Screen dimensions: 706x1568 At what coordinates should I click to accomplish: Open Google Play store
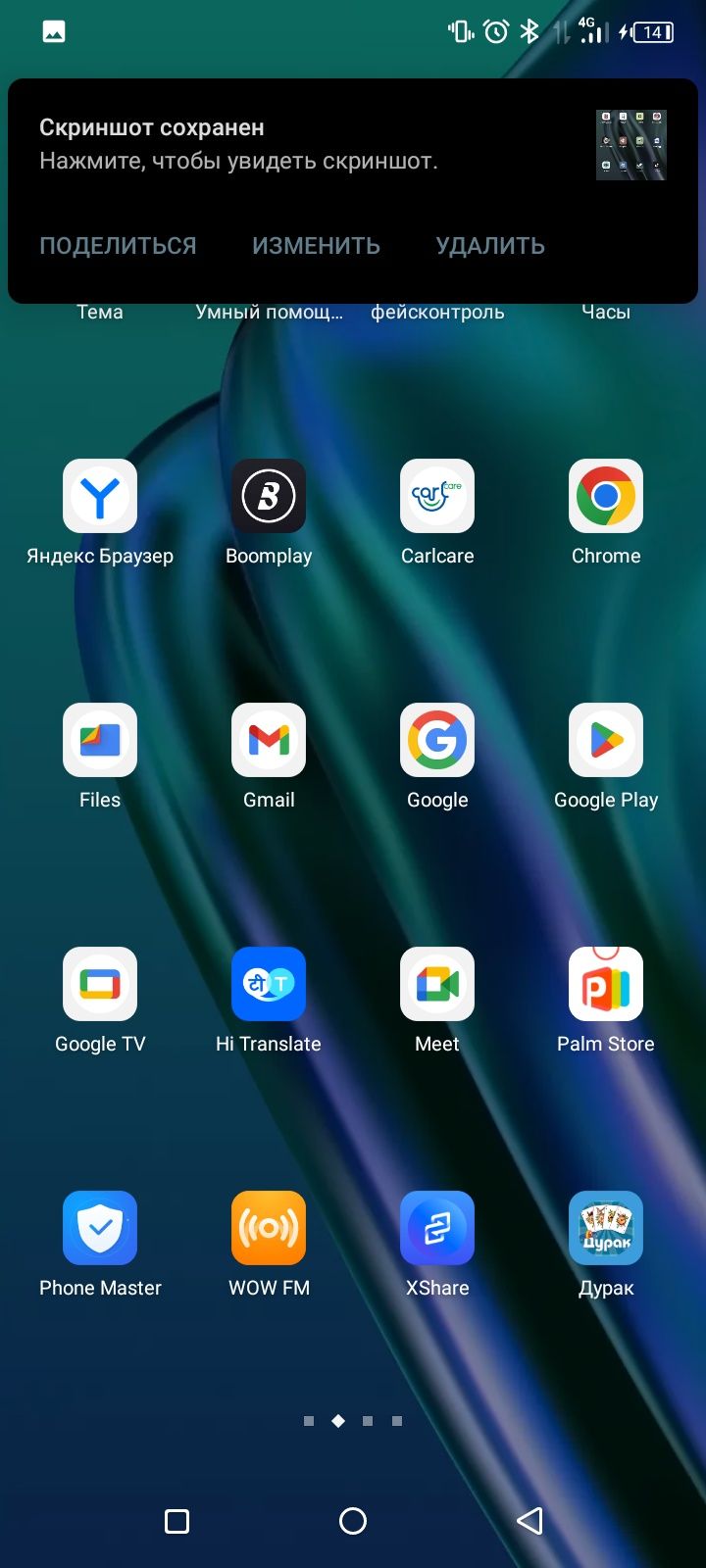pos(606,741)
